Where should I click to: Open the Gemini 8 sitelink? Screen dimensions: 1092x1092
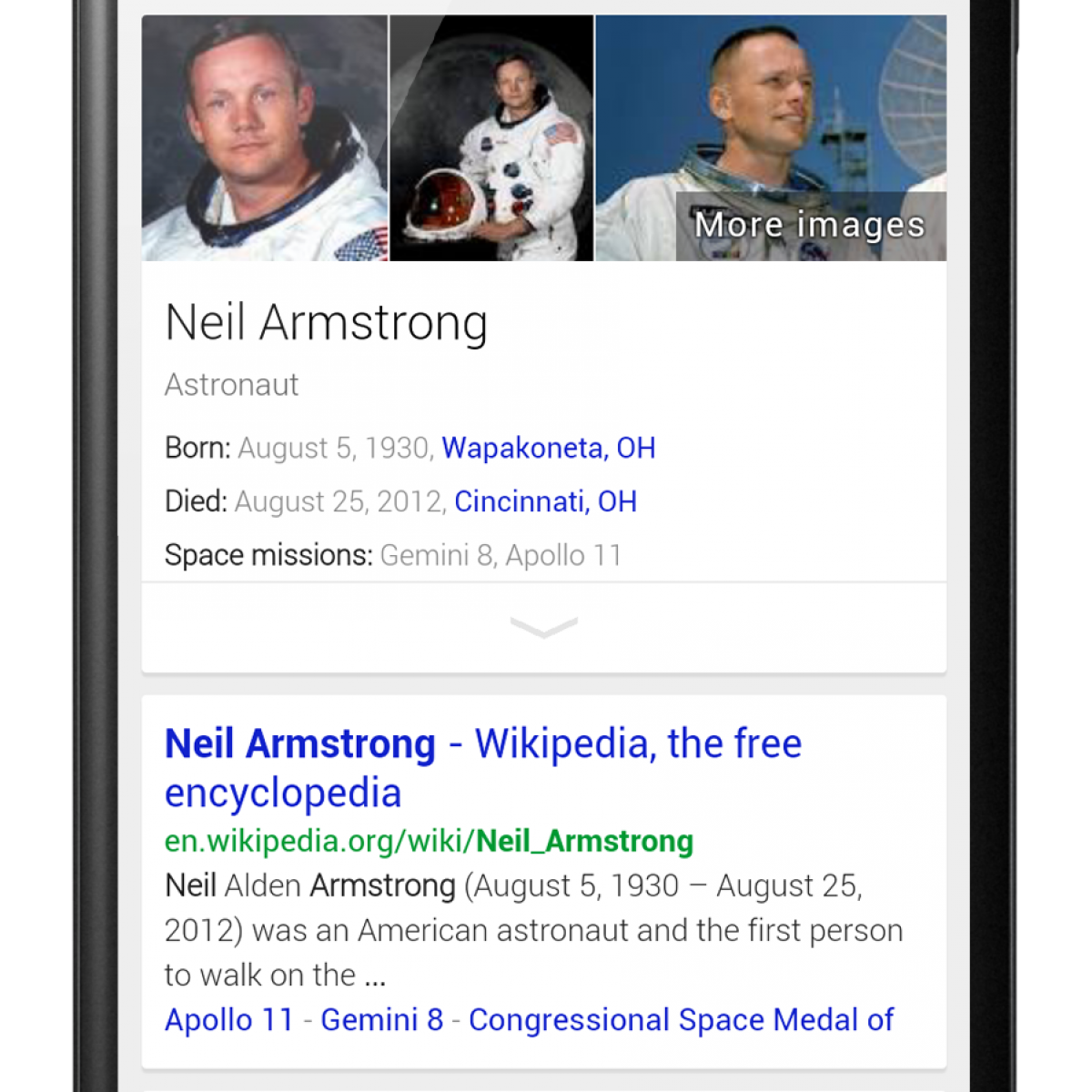pos(381,1020)
